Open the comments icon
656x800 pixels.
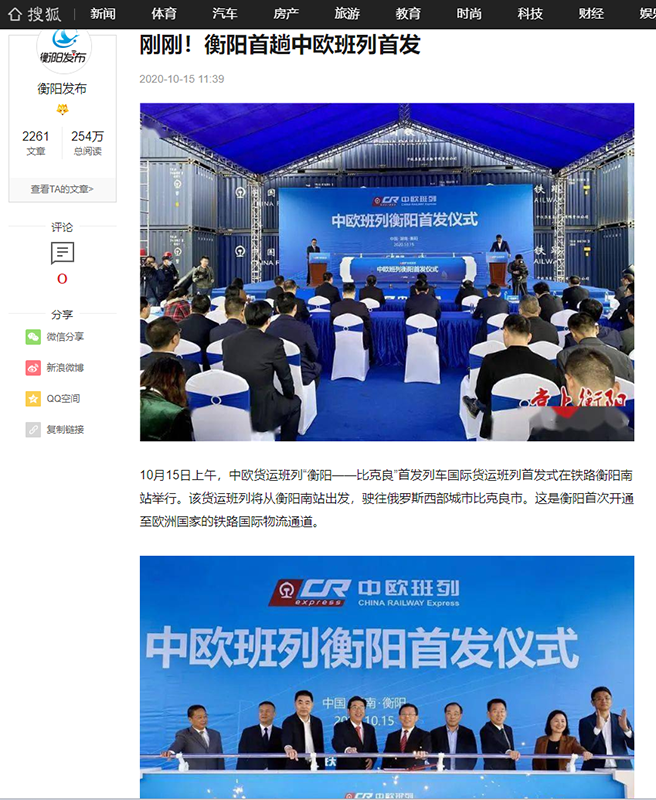pos(62,254)
